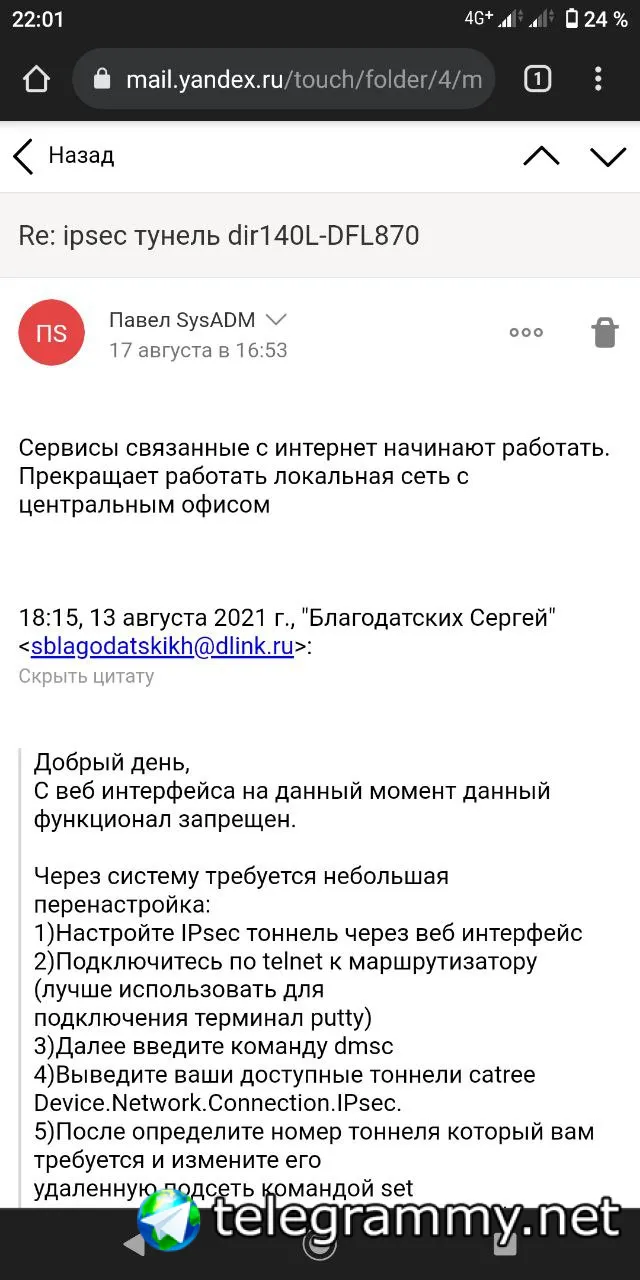Screen dimensions: 640x1280
Task: Jump to the next message arrow
Action: coord(607,156)
